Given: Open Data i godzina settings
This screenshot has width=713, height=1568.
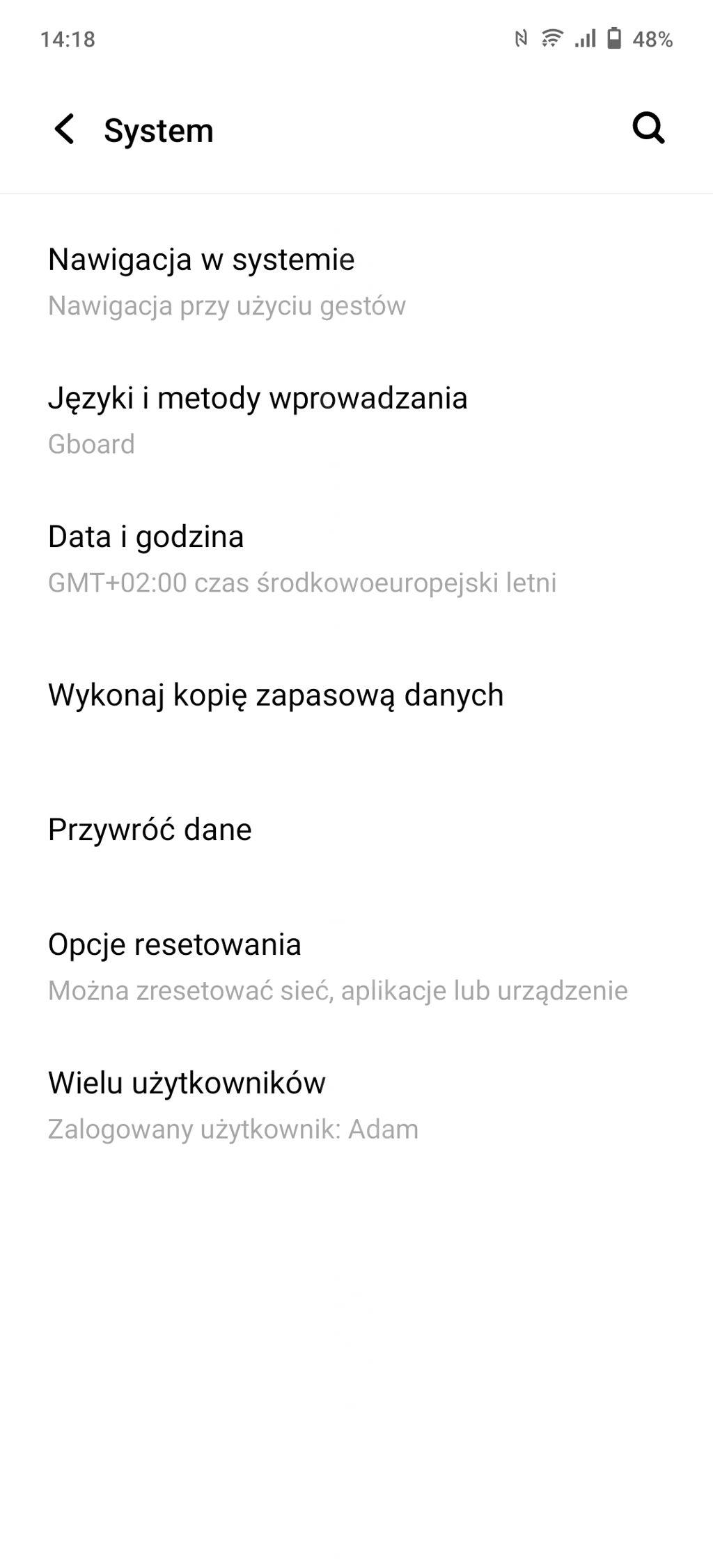Looking at the screenshot, I should (356, 558).
